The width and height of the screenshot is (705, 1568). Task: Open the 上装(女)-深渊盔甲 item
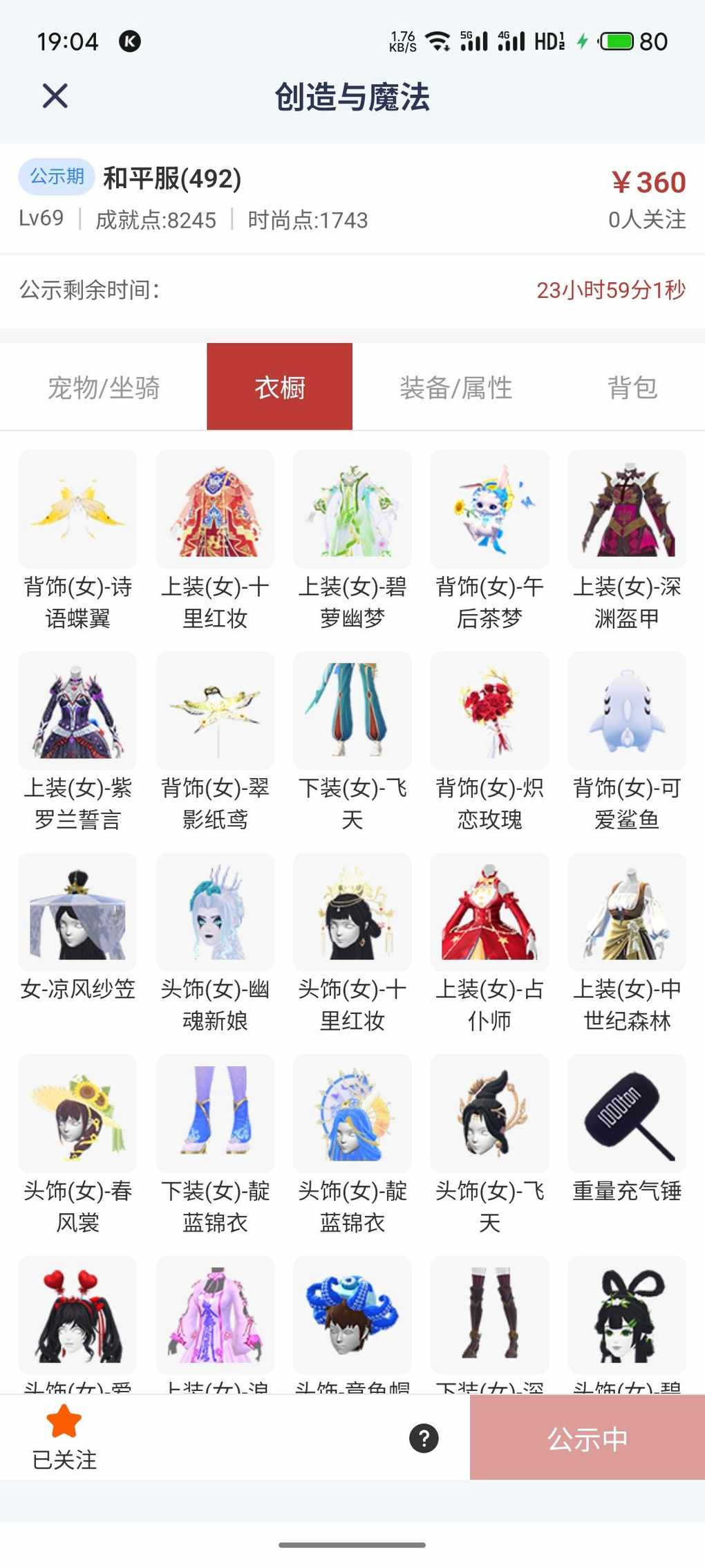point(626,510)
